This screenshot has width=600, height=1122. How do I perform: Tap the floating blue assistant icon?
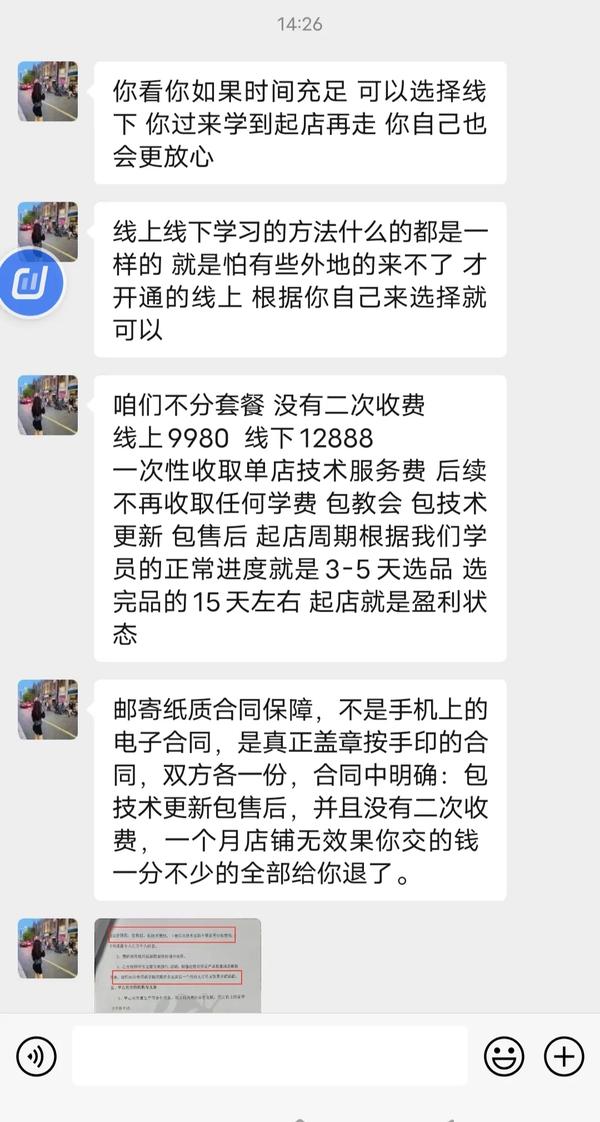click(31, 284)
